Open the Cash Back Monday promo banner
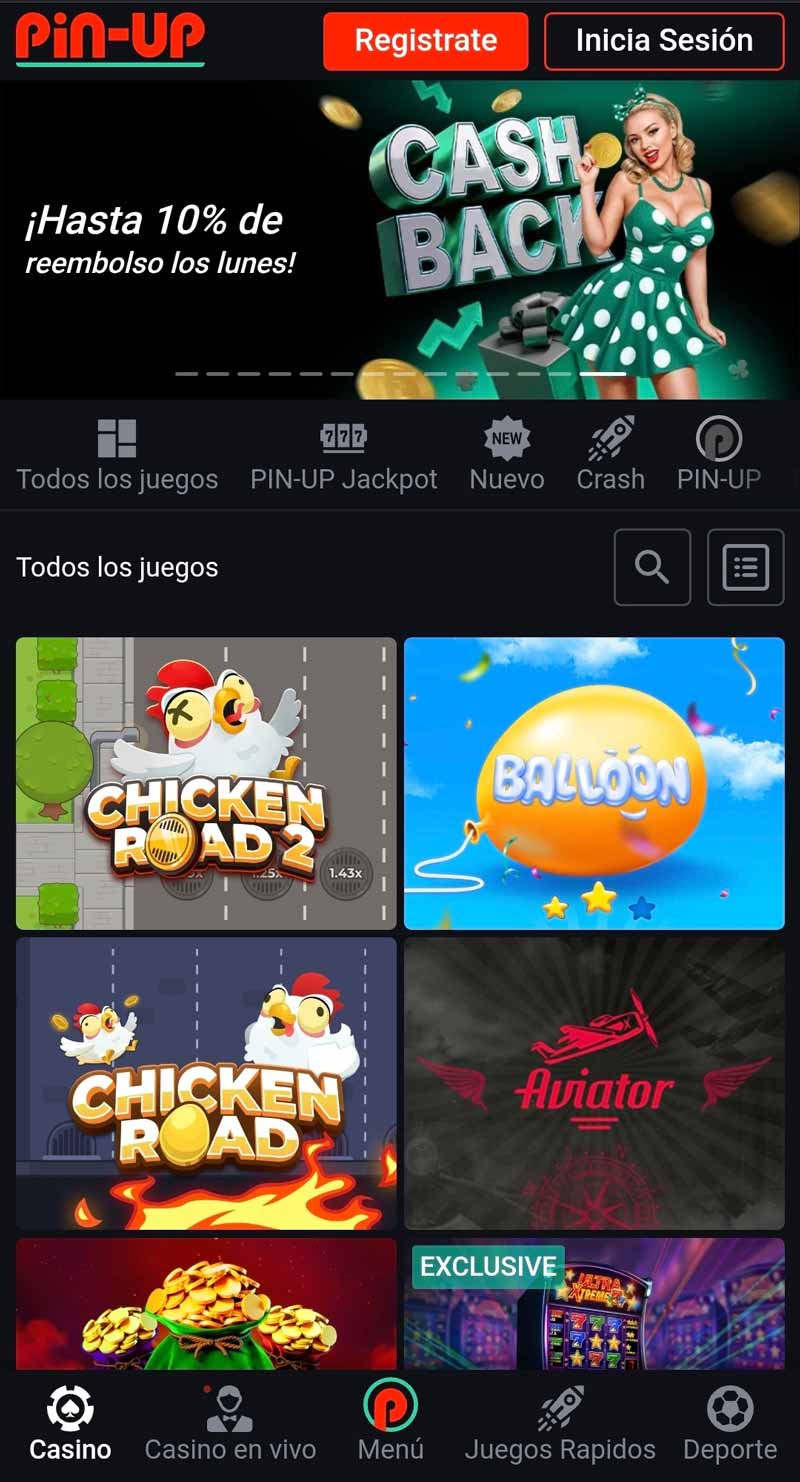 pyautogui.click(x=400, y=235)
